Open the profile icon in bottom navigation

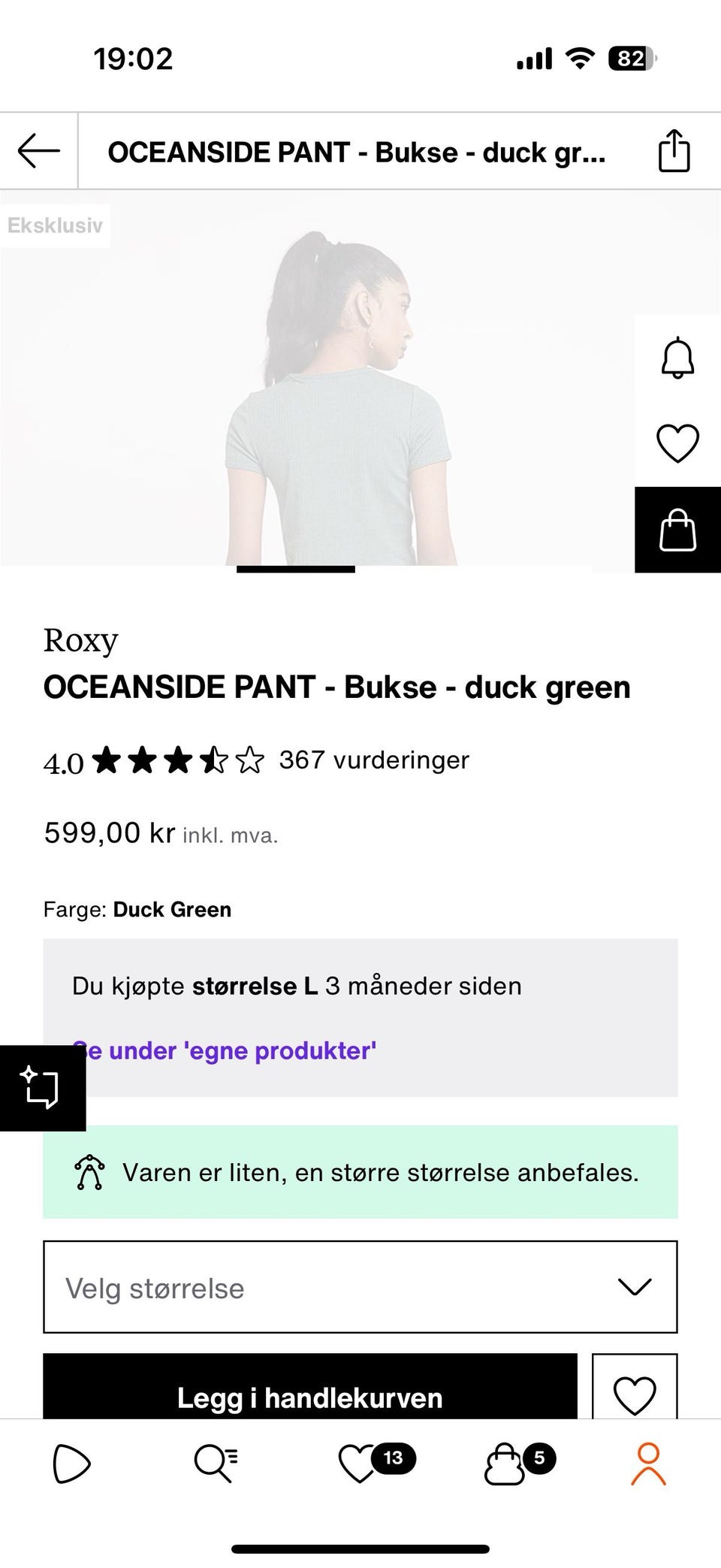click(x=650, y=1464)
